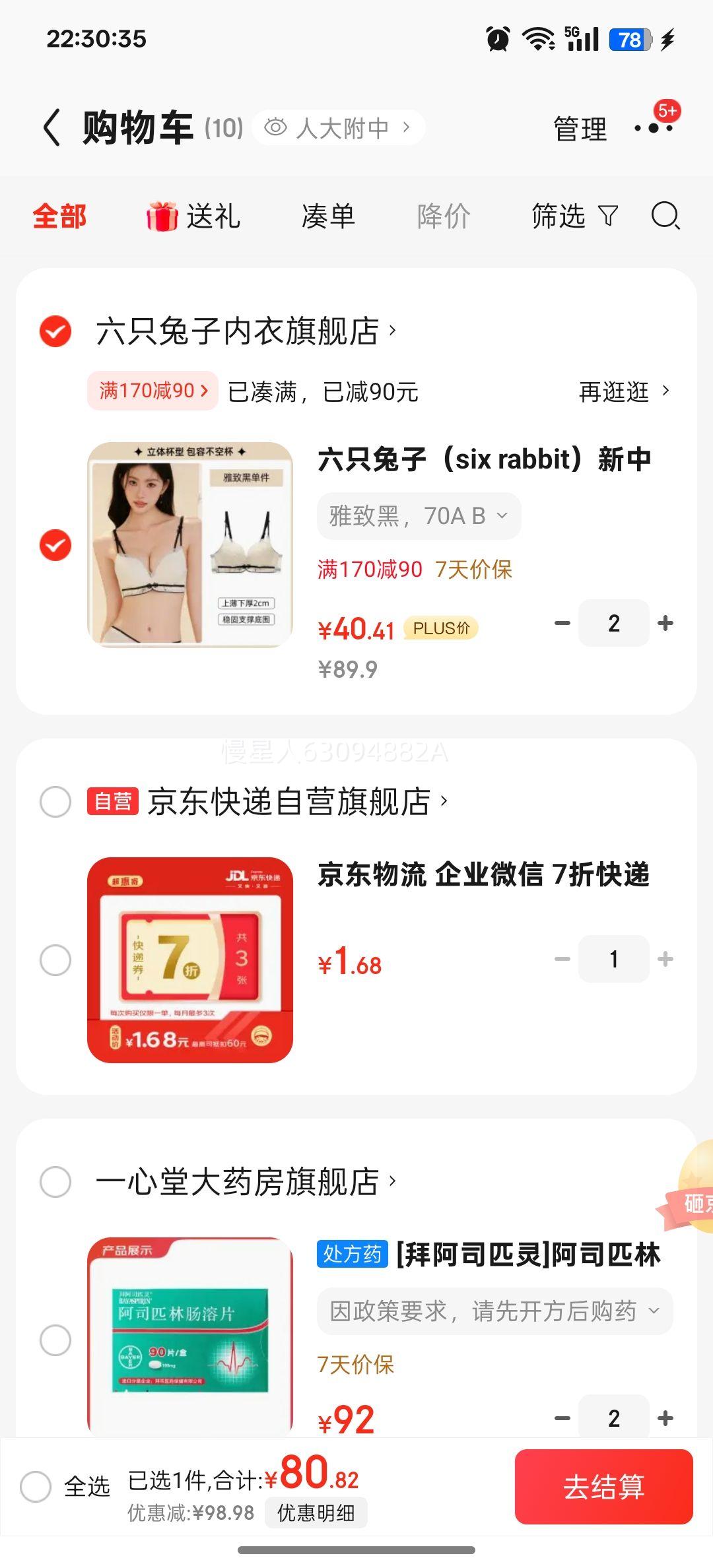Image resolution: width=713 pixels, height=1568 pixels.
Task: Uncheck the 六只兔子内衣旗舰店 store checkbox
Action: click(55, 333)
